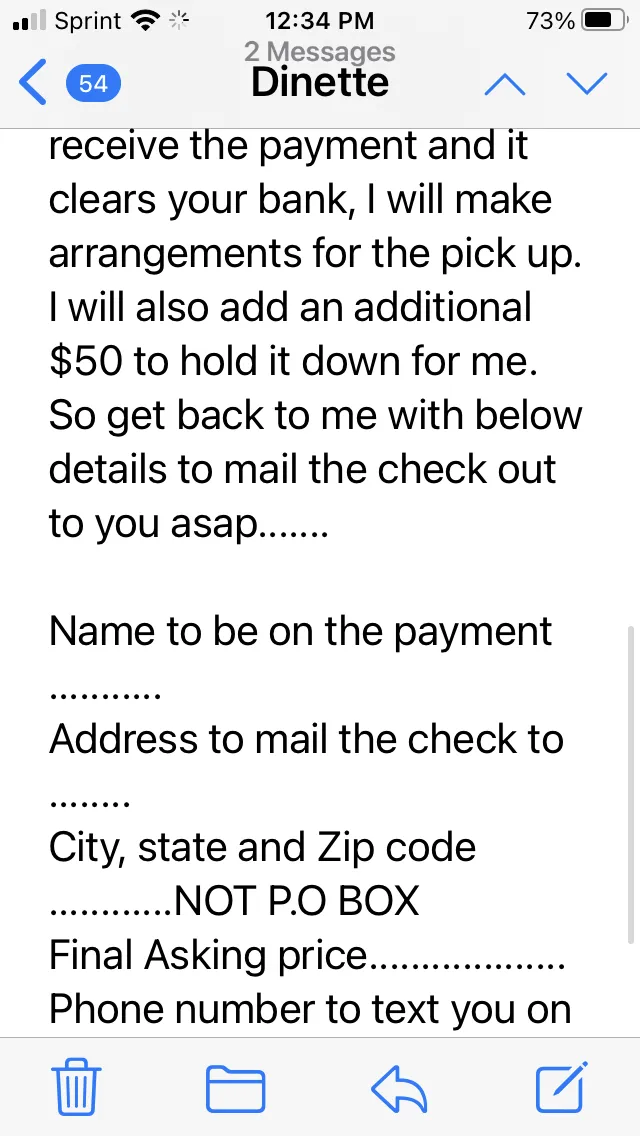Viewport: 640px width, 1136px height.
Task: Open the previous message with up arrow
Action: coord(504,85)
